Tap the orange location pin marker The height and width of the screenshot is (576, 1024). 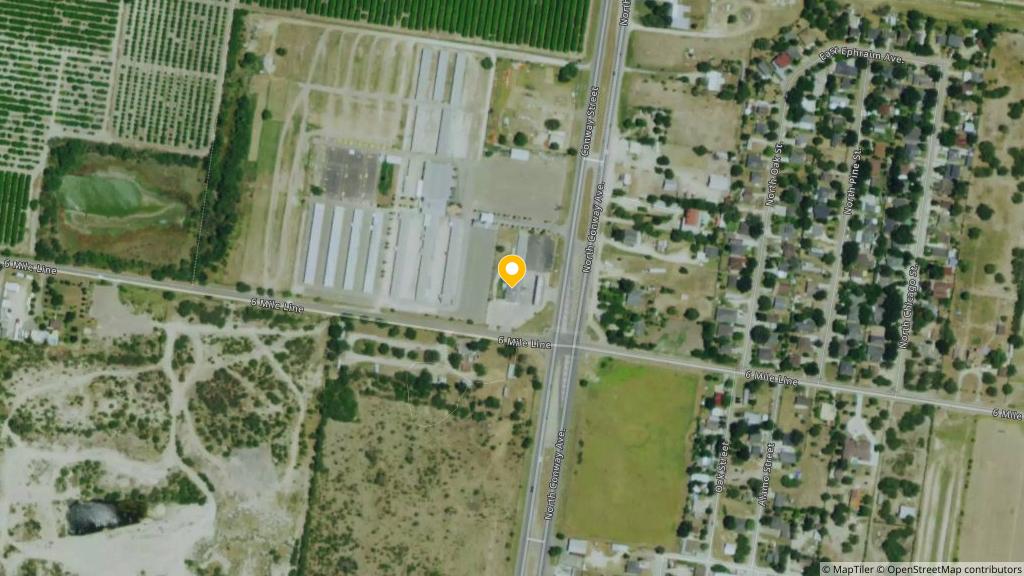click(512, 270)
